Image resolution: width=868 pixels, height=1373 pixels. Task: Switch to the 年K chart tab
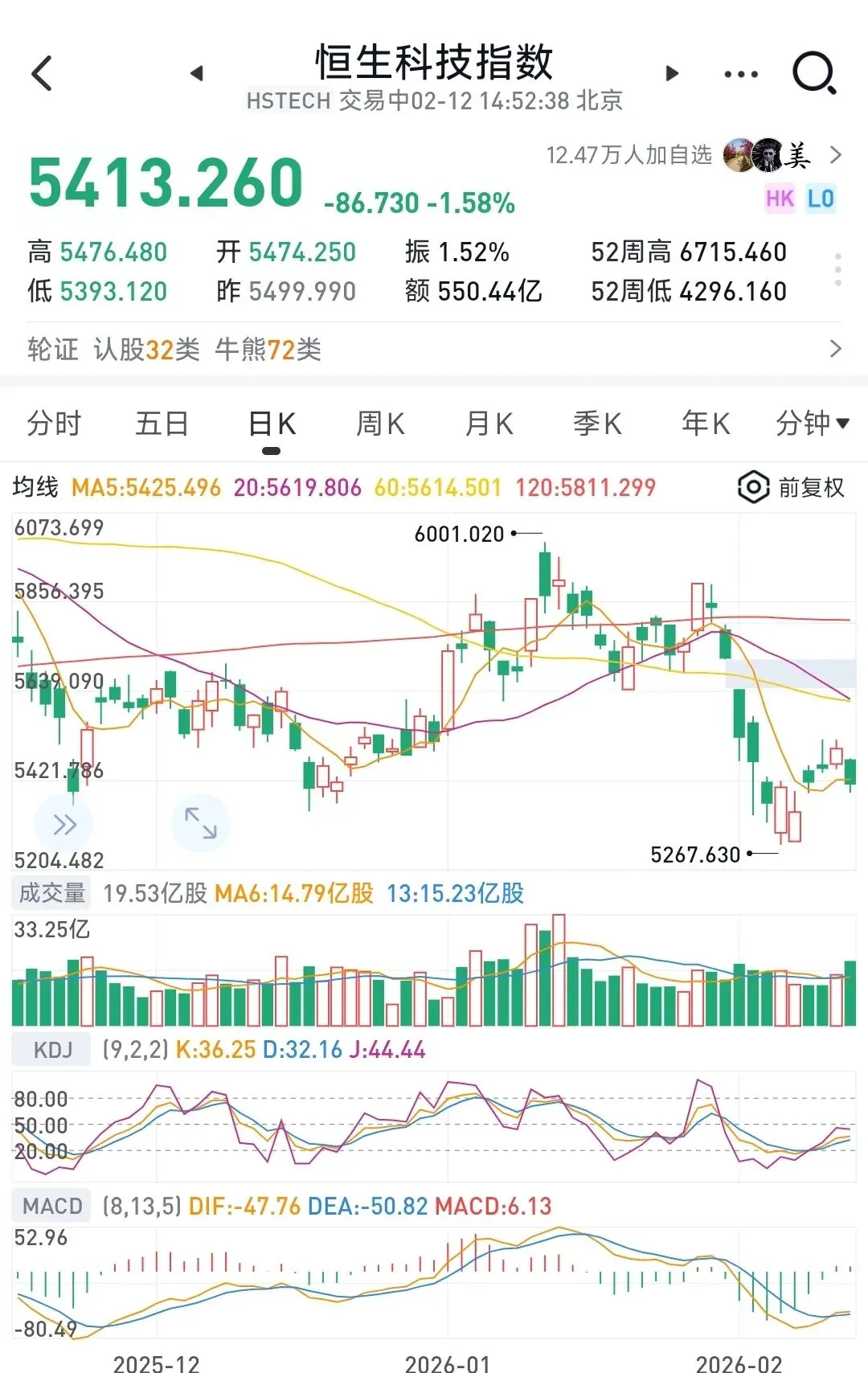point(706,424)
